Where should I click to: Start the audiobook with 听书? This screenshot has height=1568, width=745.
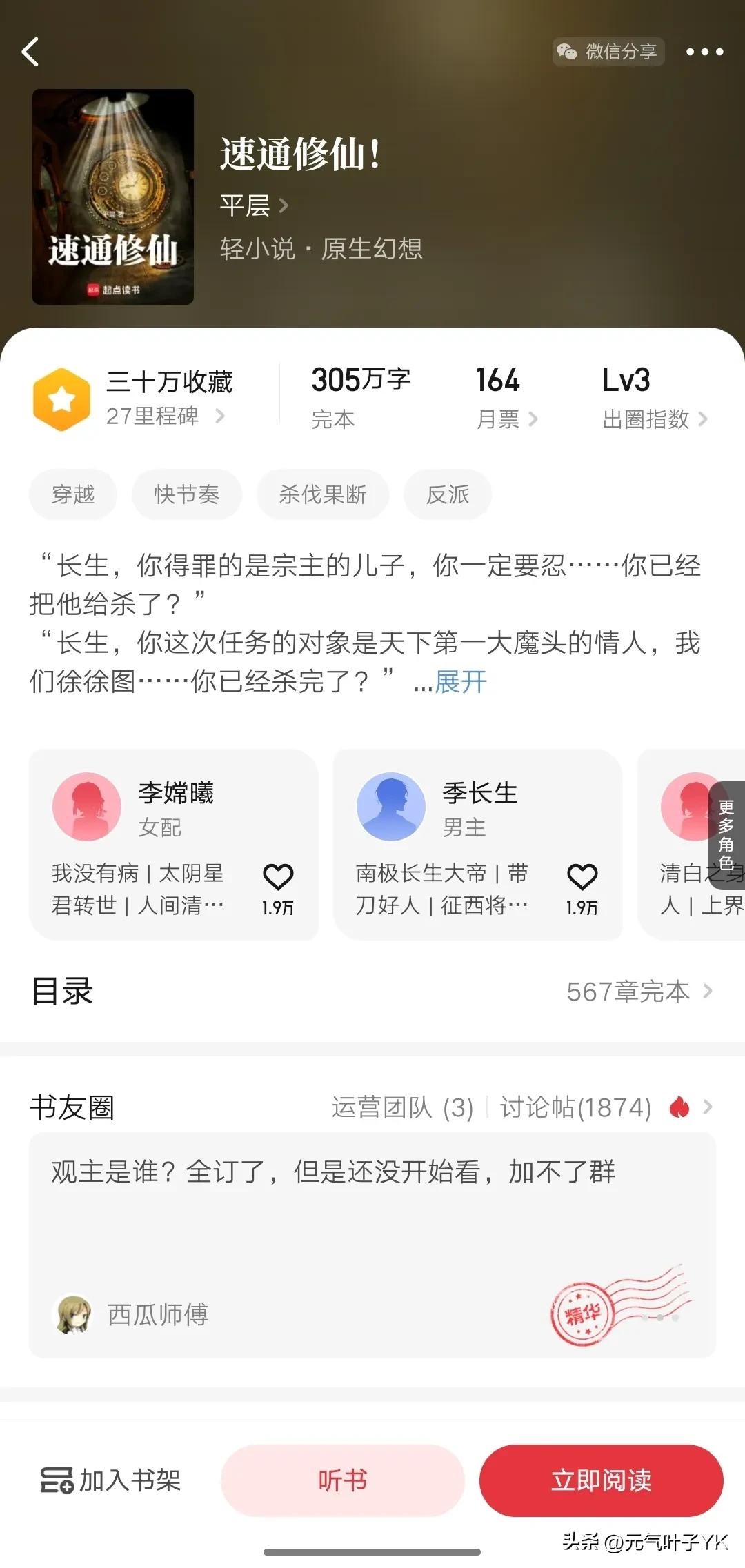343,1480
